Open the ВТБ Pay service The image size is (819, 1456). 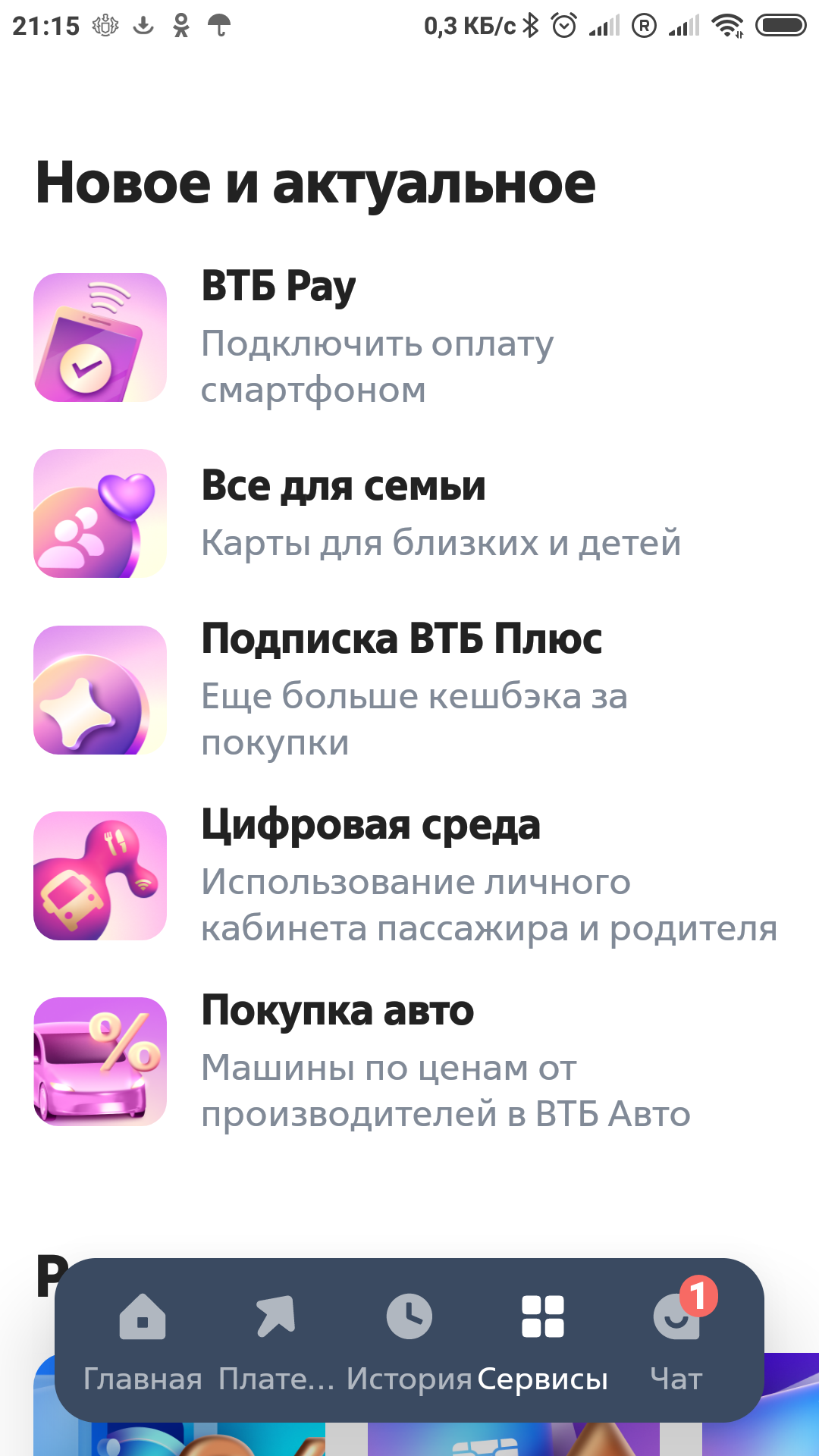[409, 337]
